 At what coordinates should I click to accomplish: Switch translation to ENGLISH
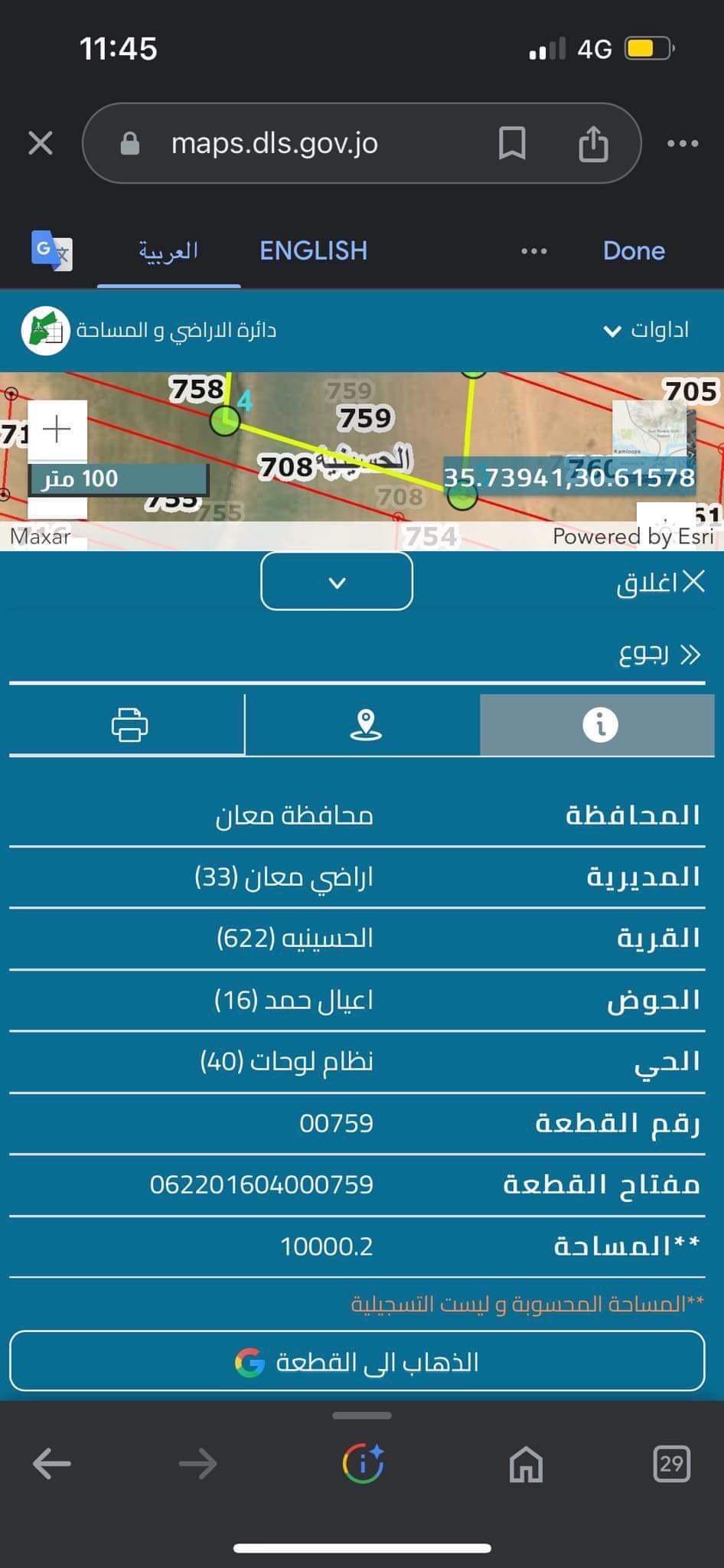coord(314,251)
